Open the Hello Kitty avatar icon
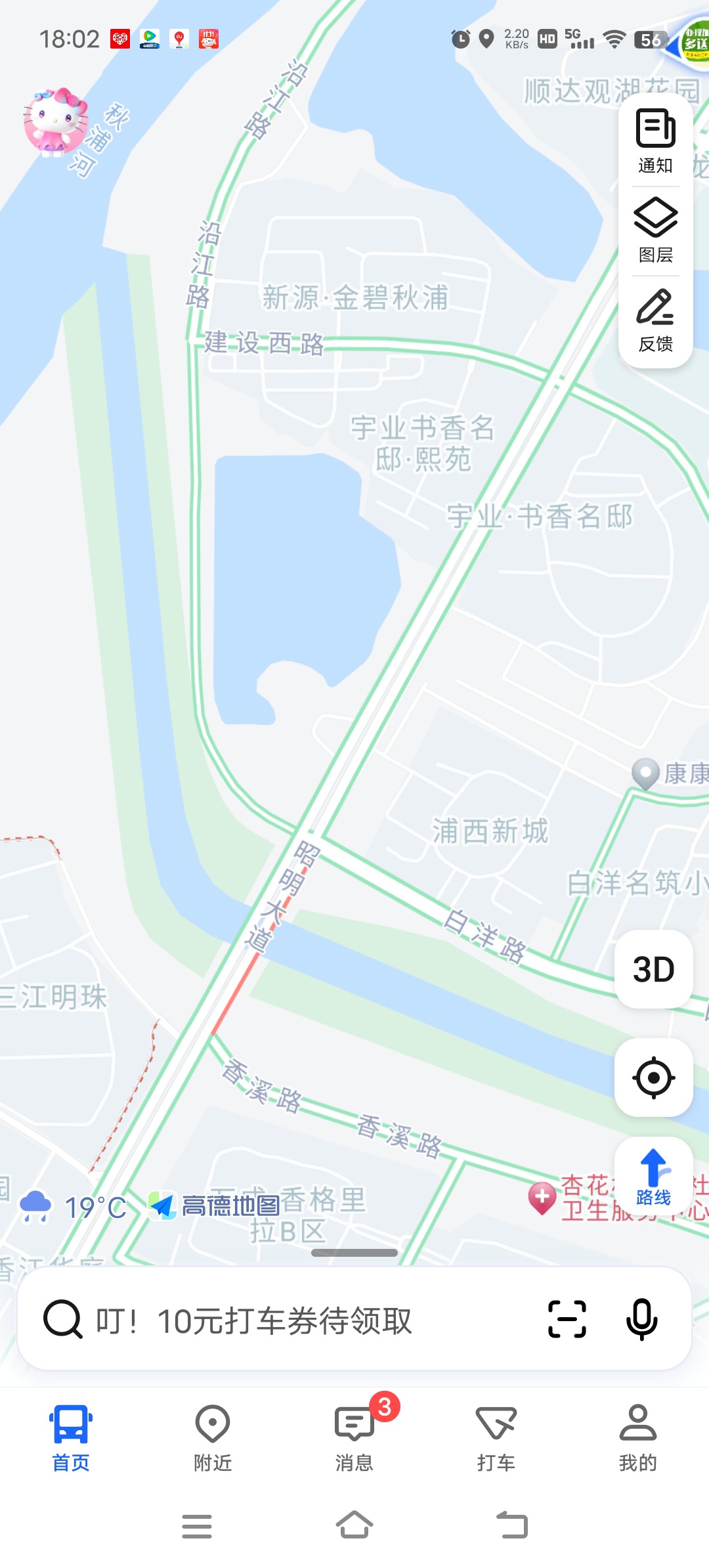This screenshot has height=1568, width=709. [x=55, y=121]
